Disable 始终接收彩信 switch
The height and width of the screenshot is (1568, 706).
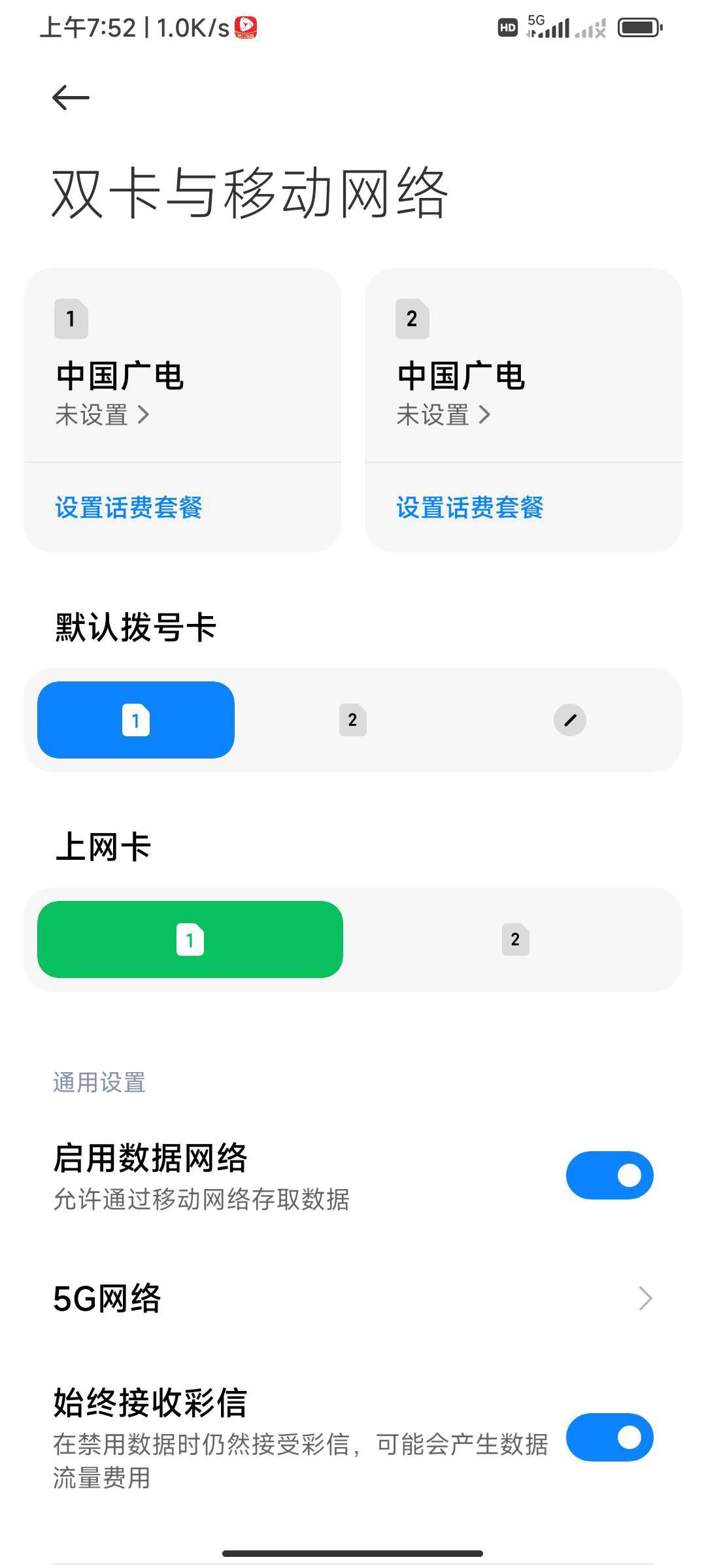(x=610, y=1437)
